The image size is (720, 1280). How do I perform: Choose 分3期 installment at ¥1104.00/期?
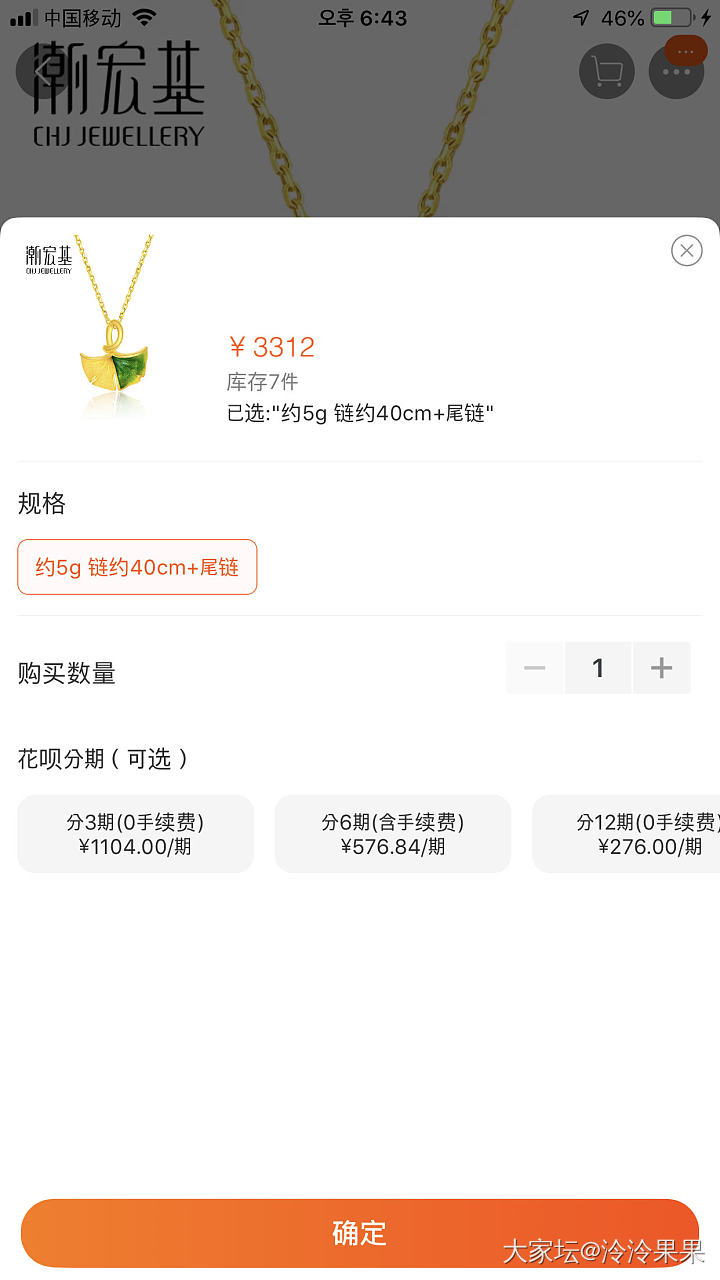click(x=135, y=834)
